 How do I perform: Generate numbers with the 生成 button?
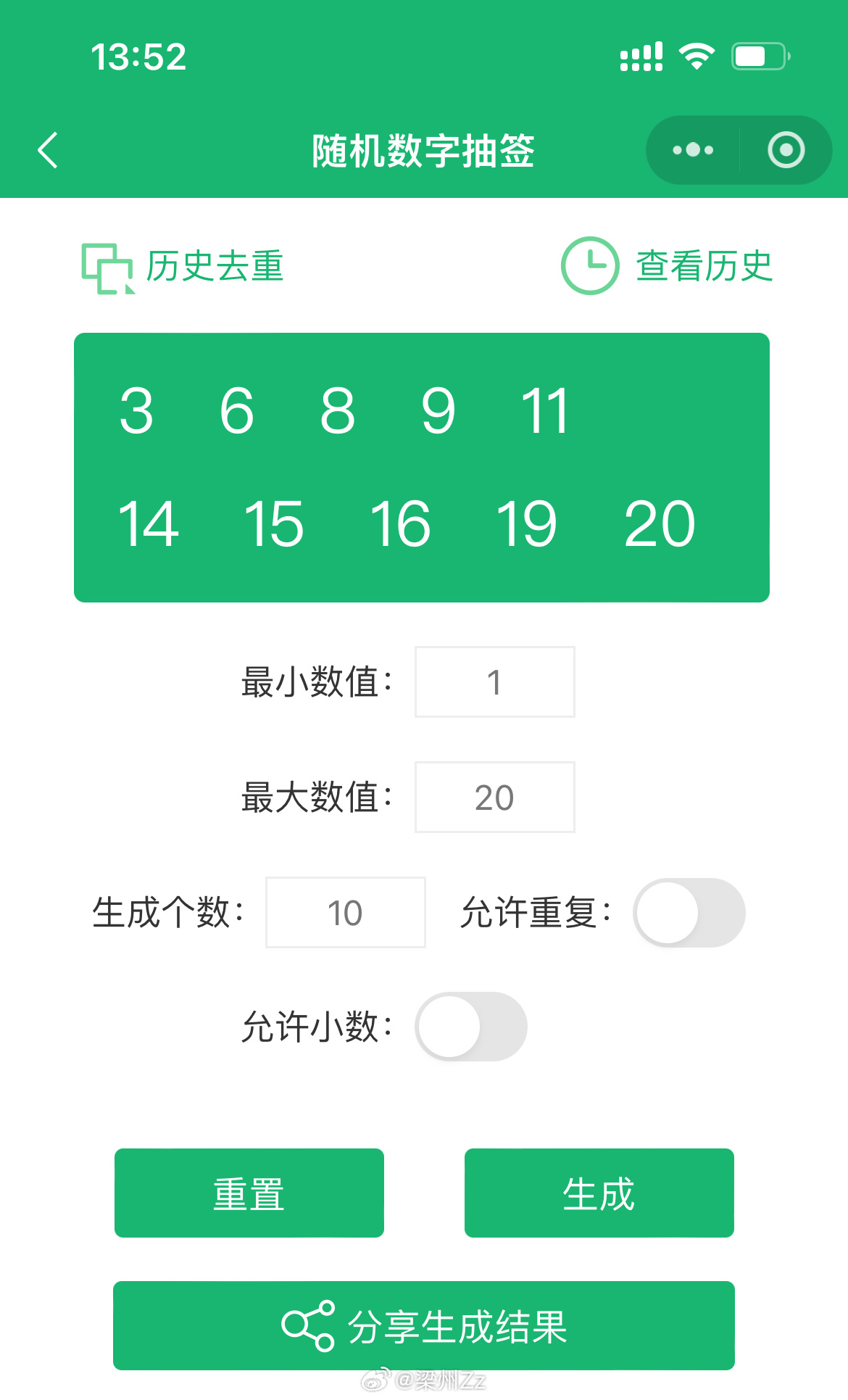point(599,1193)
